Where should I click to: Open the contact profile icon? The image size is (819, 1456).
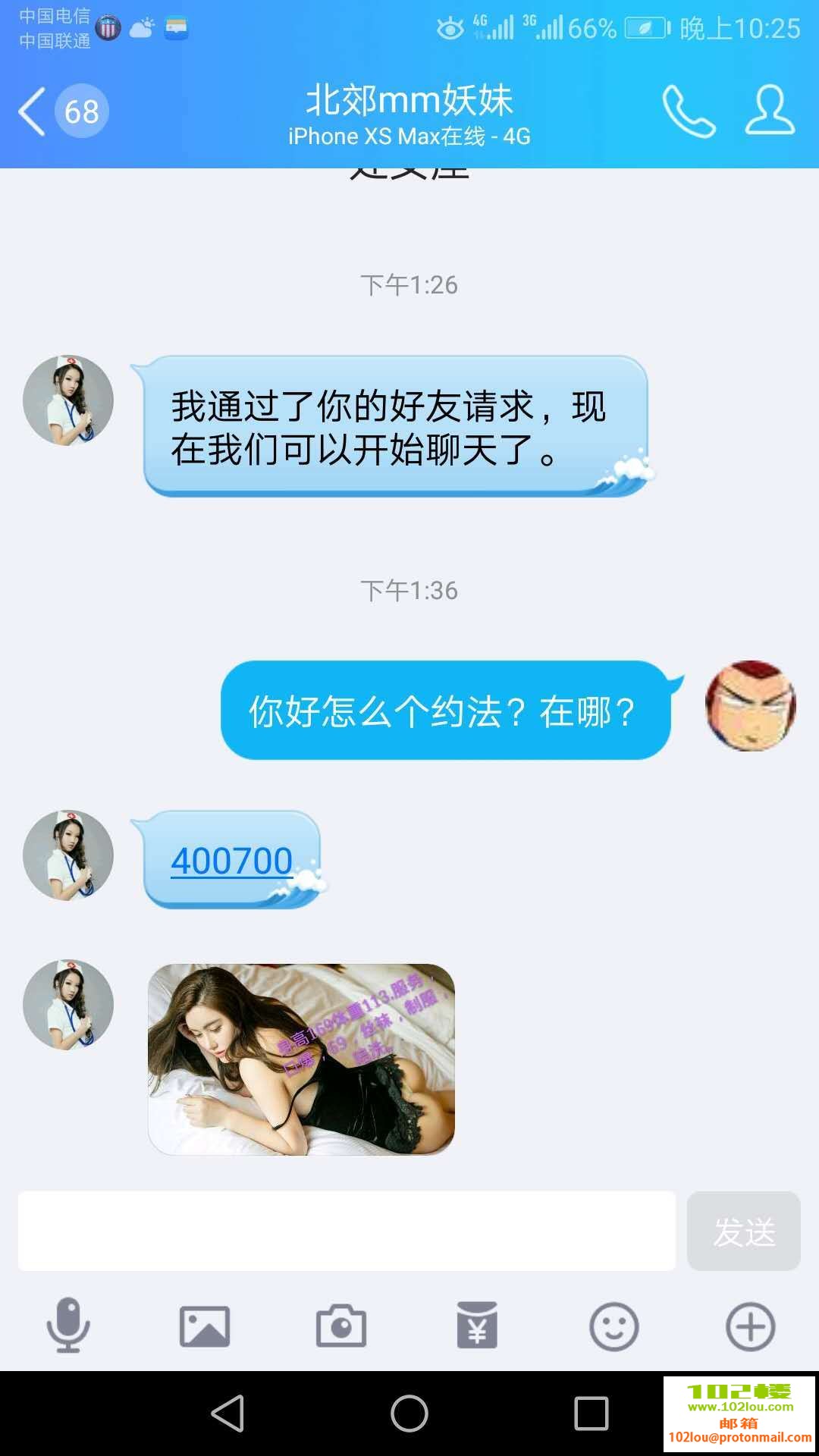coord(770,111)
